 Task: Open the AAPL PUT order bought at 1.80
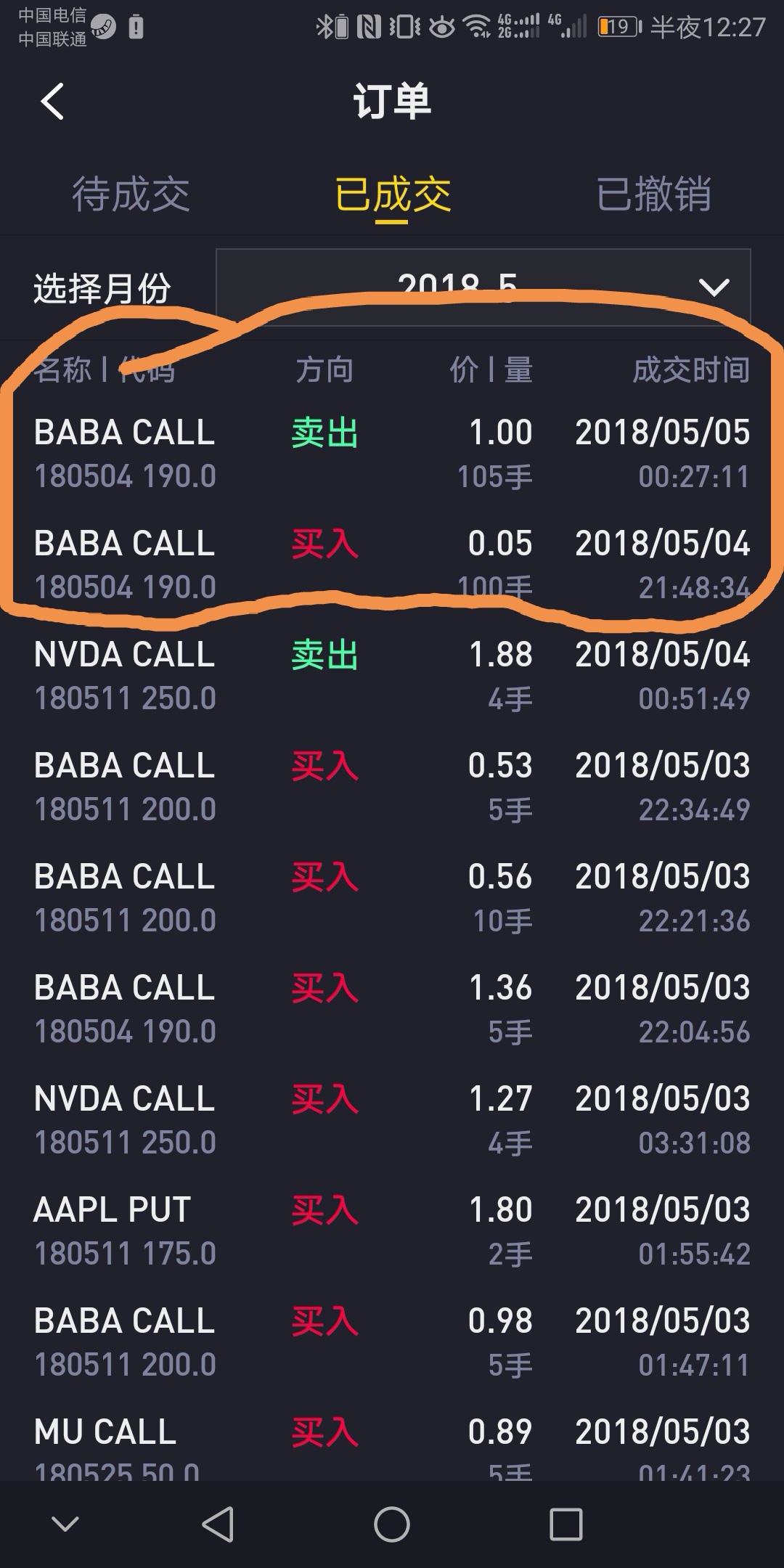point(392,1231)
